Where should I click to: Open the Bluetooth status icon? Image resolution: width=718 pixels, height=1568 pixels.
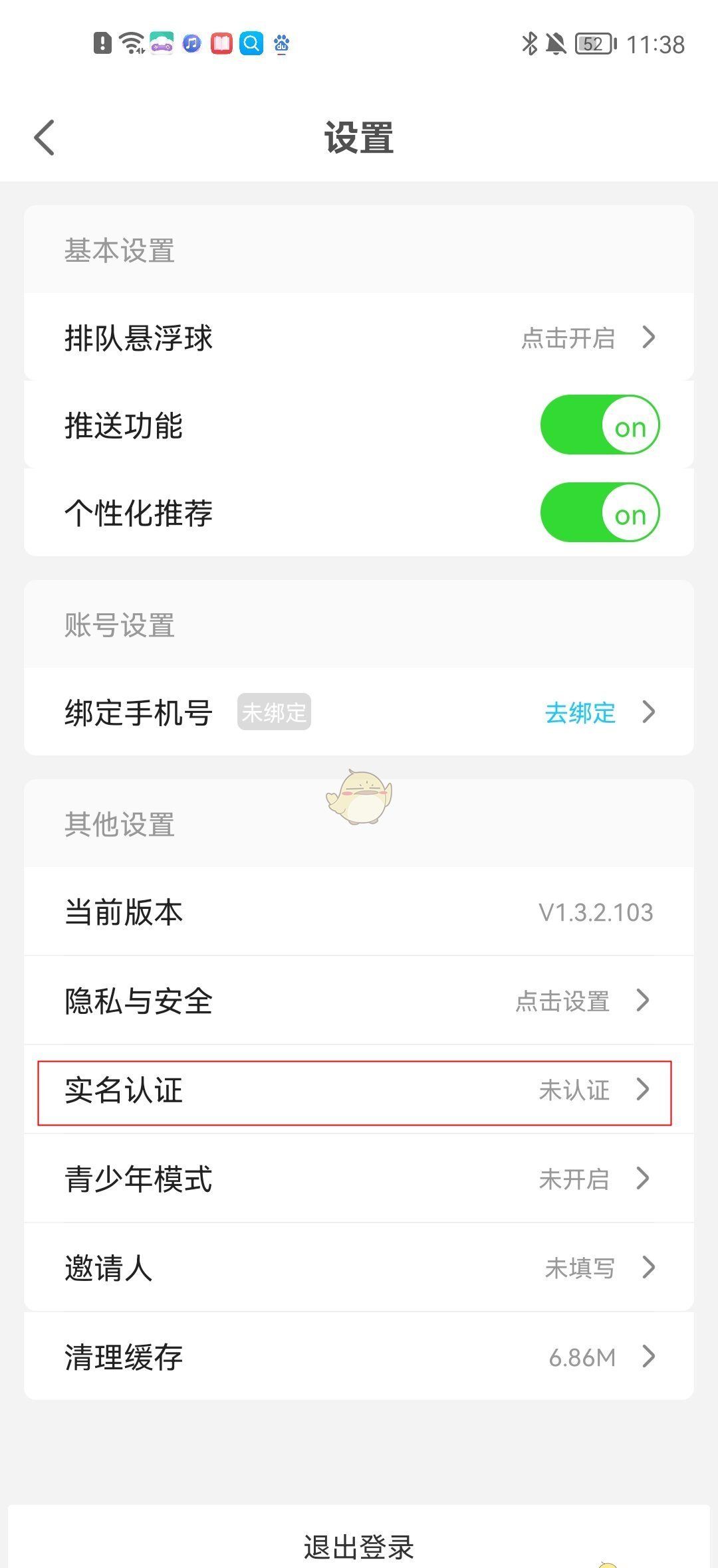click(x=529, y=43)
